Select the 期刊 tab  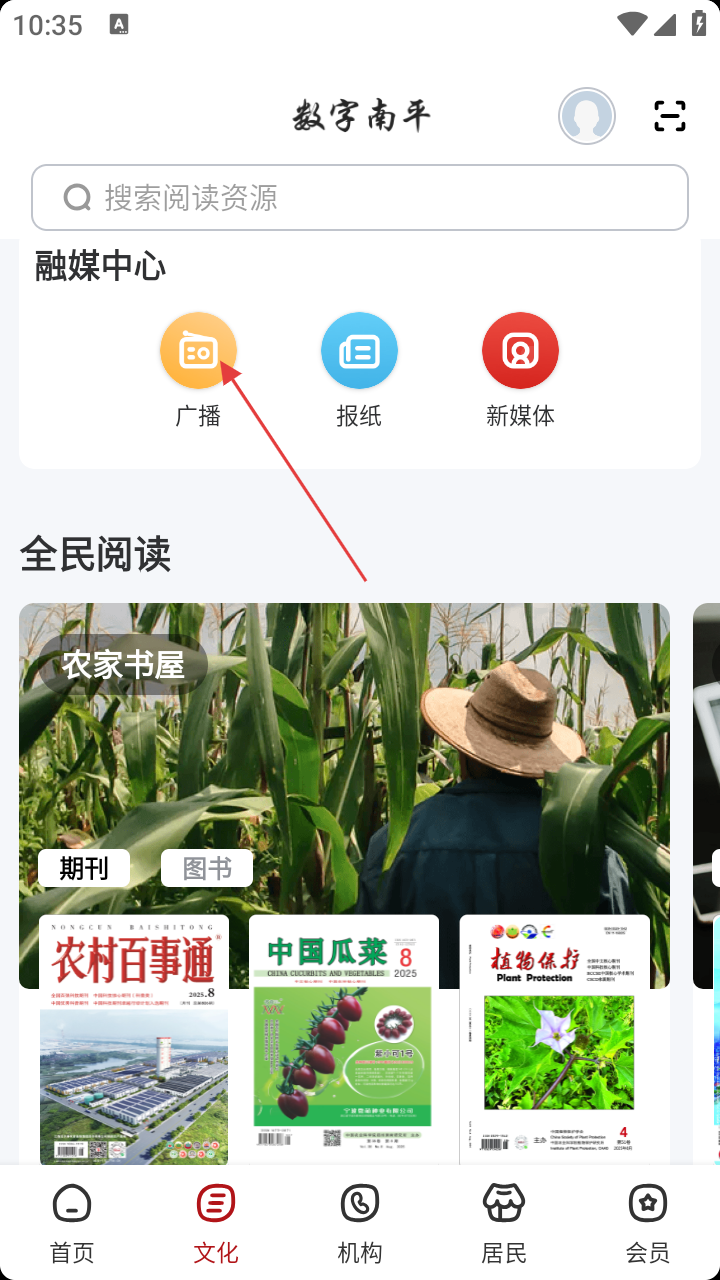tap(84, 868)
